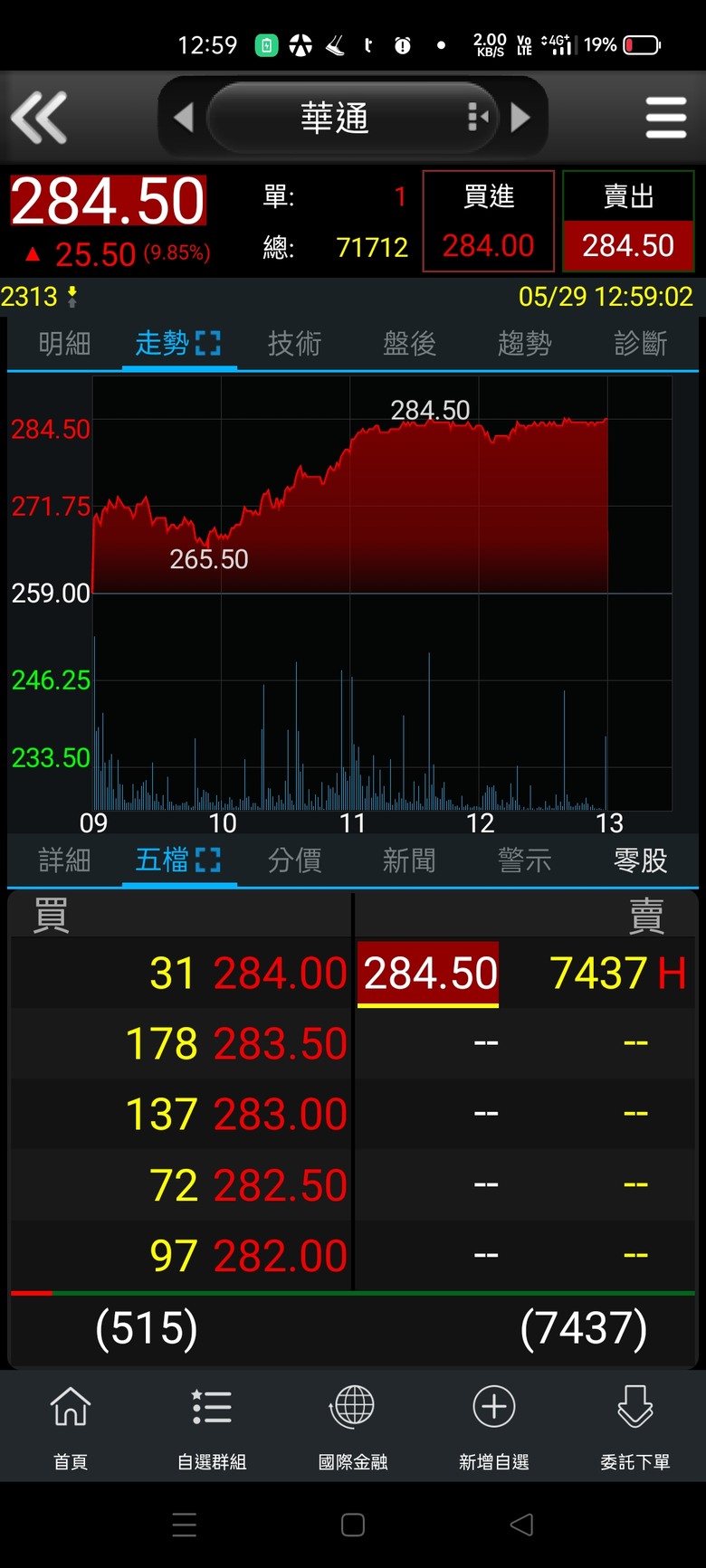The image size is (706, 1568).
Task: Switch to the 趨勢 tab
Action: tap(524, 344)
